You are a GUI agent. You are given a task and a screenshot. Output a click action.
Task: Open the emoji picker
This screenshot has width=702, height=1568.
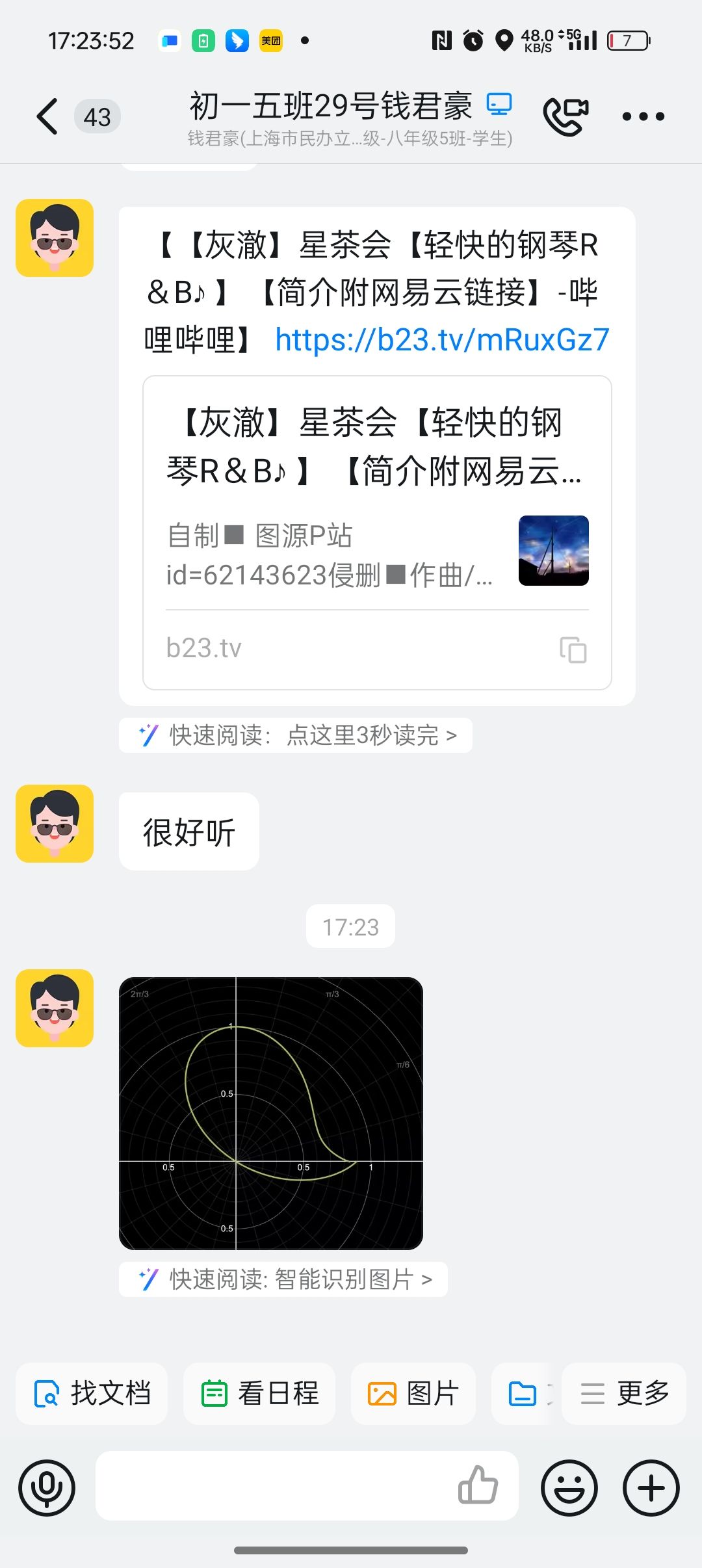tap(569, 1487)
